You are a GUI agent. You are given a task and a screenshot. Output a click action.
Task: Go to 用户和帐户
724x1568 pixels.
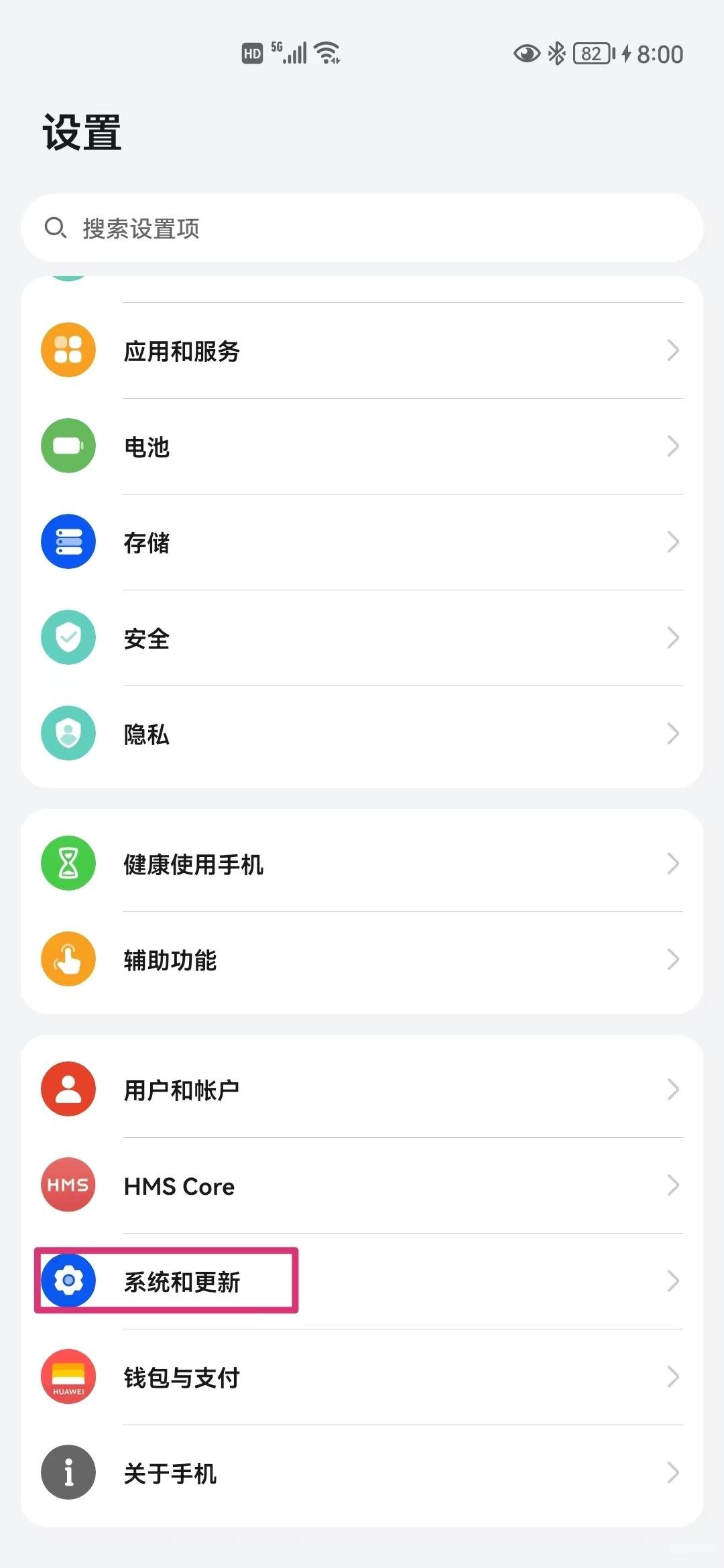[362, 1089]
